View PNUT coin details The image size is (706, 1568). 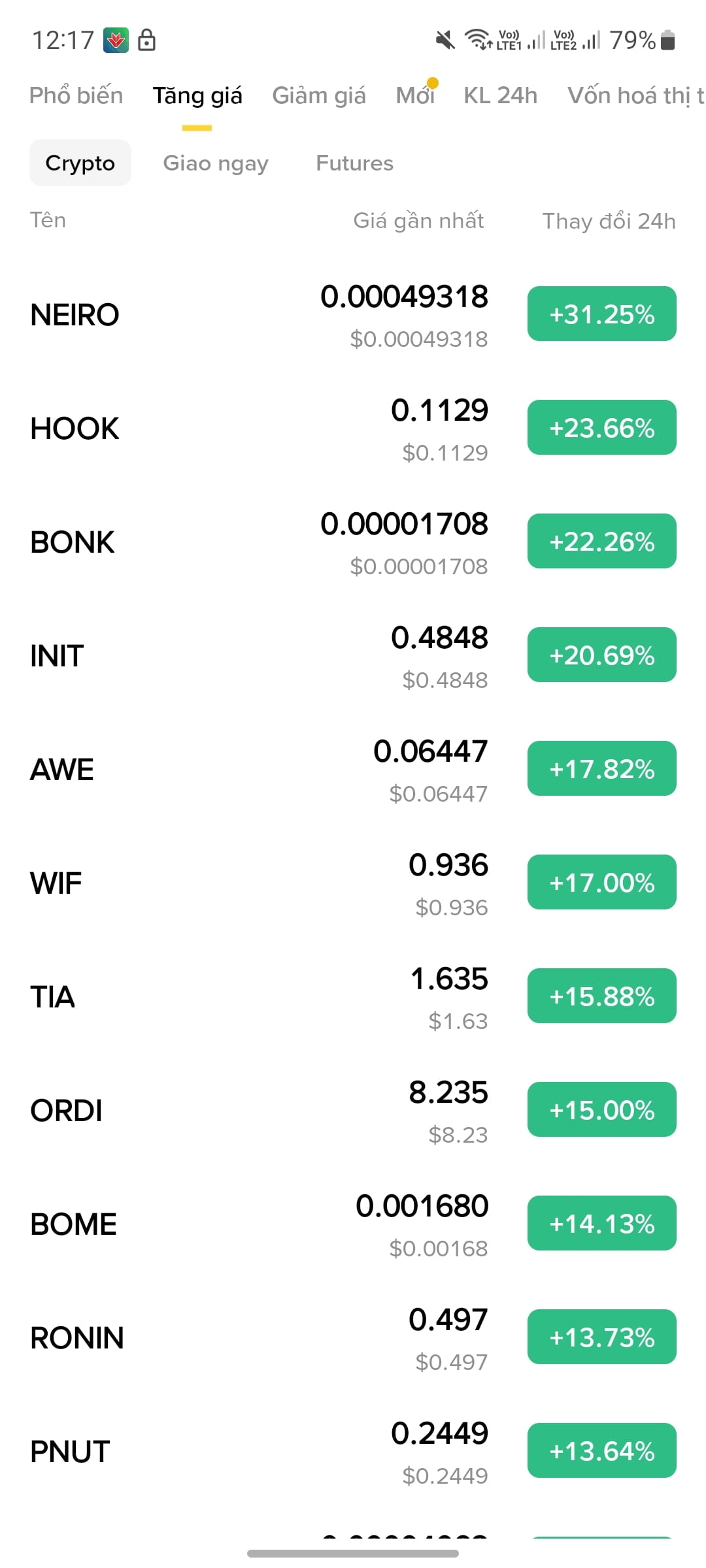[x=353, y=1451]
